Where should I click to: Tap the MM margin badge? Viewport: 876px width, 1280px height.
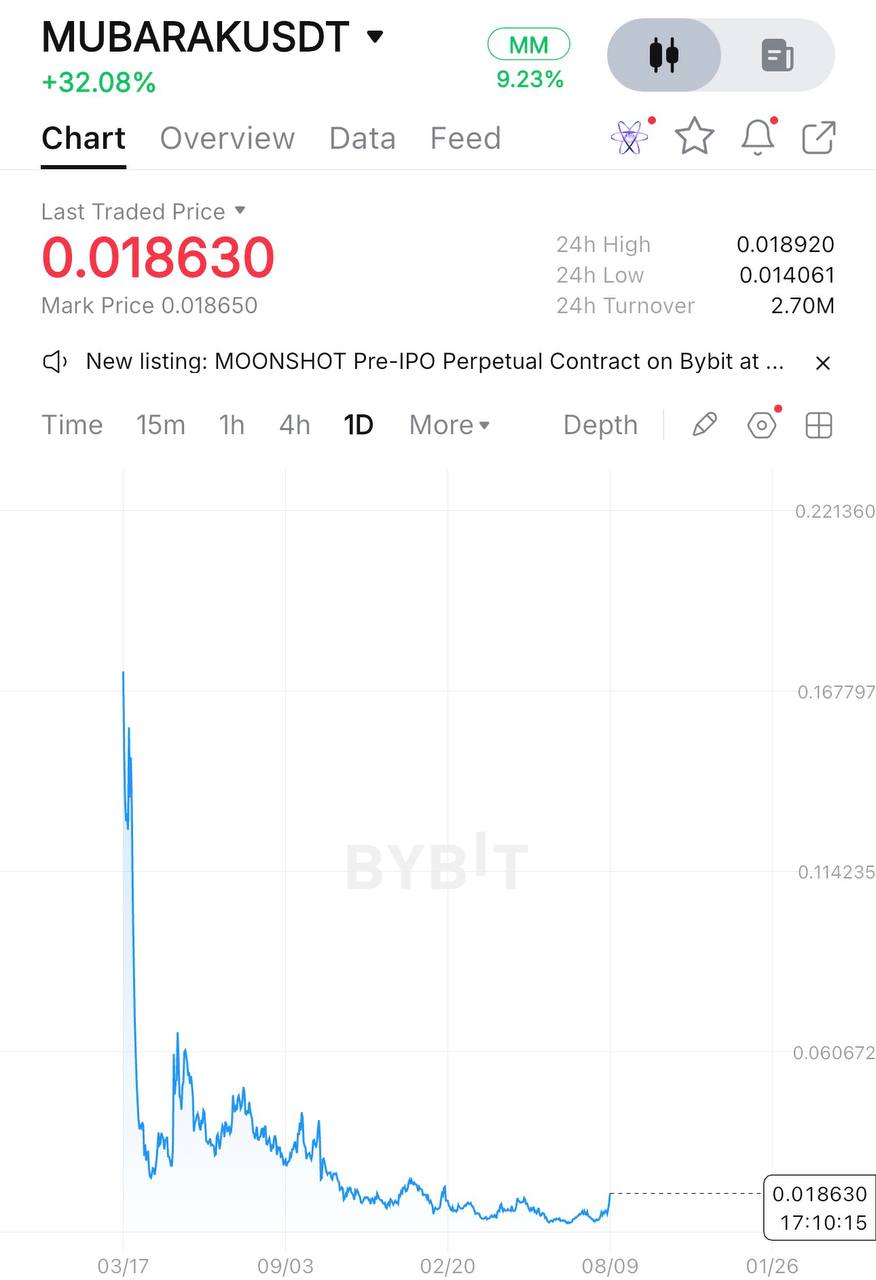tap(529, 45)
